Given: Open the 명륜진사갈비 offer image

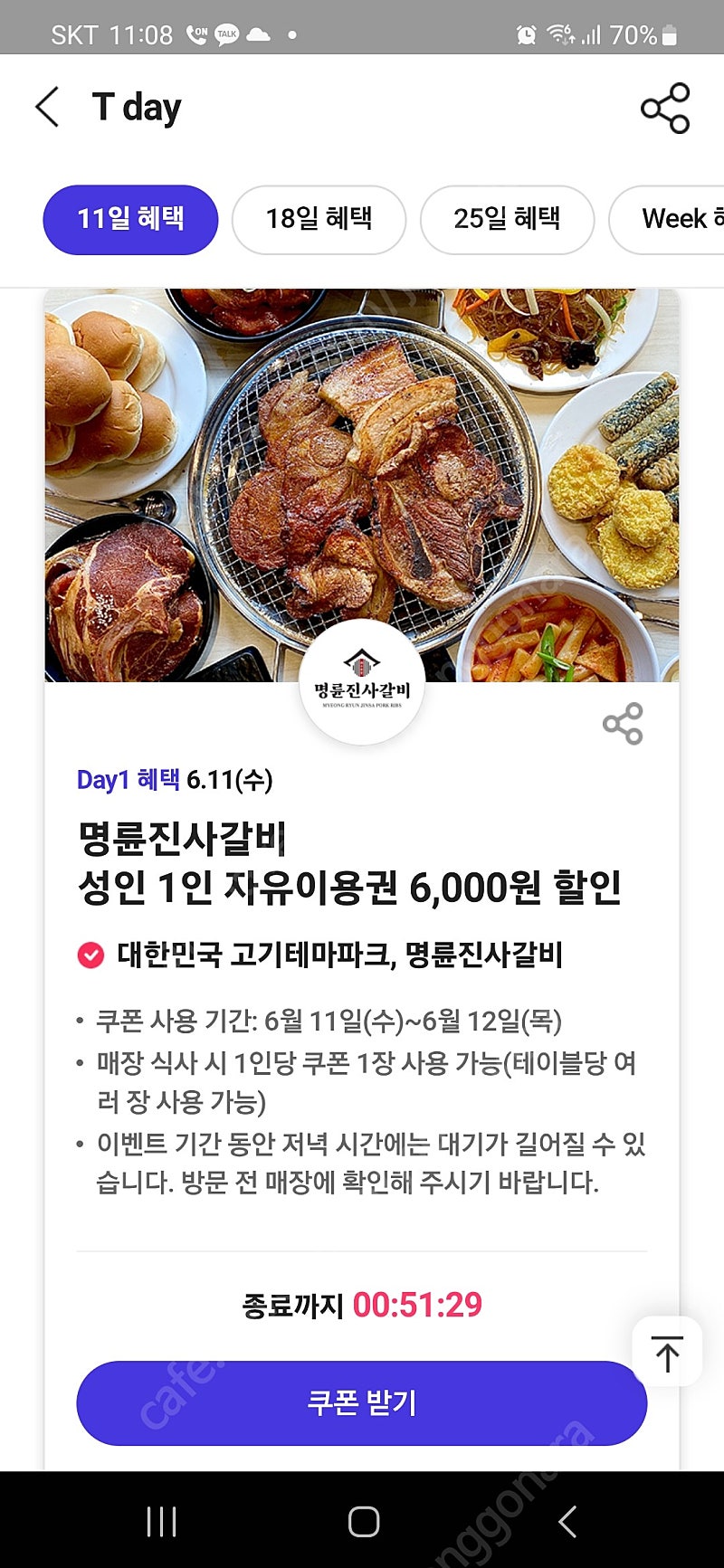Looking at the screenshot, I should coord(362,485).
